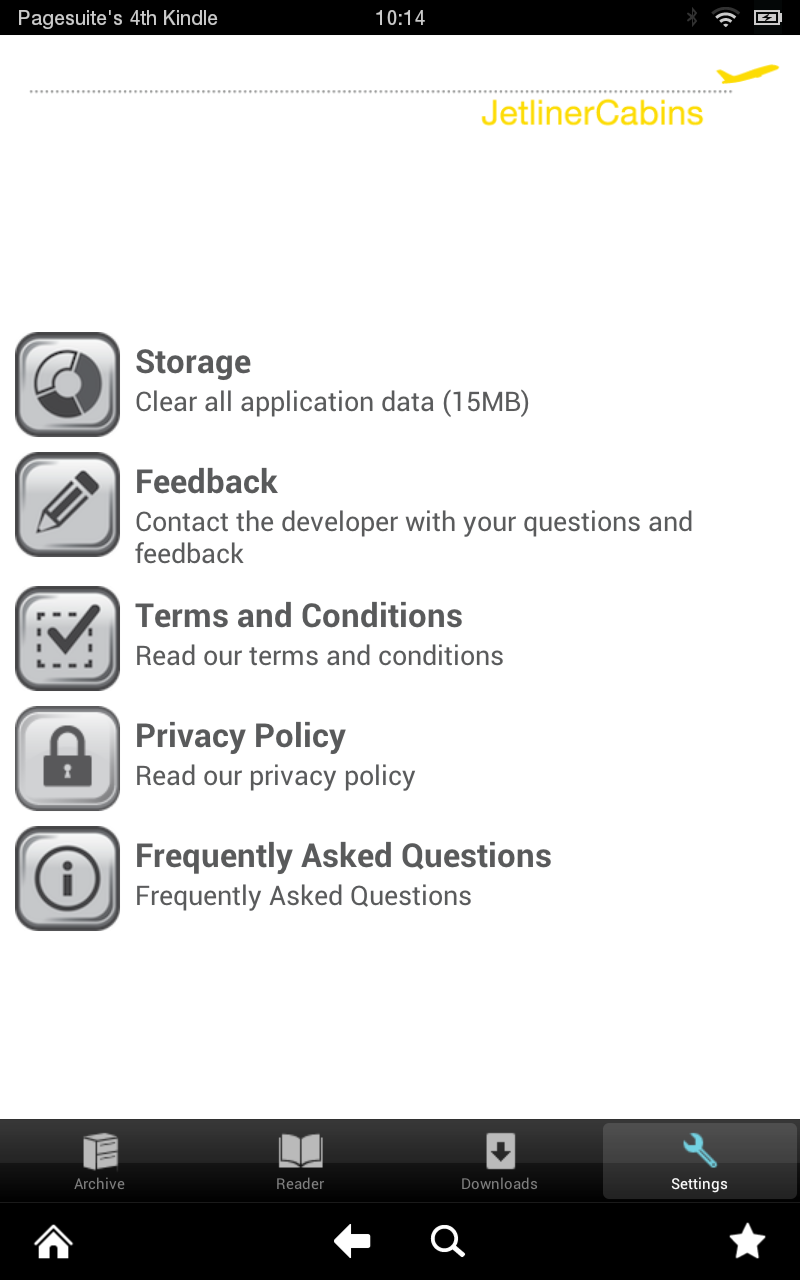
Task: Tap the Archive cabinet icon
Action: pyautogui.click(x=99, y=1150)
